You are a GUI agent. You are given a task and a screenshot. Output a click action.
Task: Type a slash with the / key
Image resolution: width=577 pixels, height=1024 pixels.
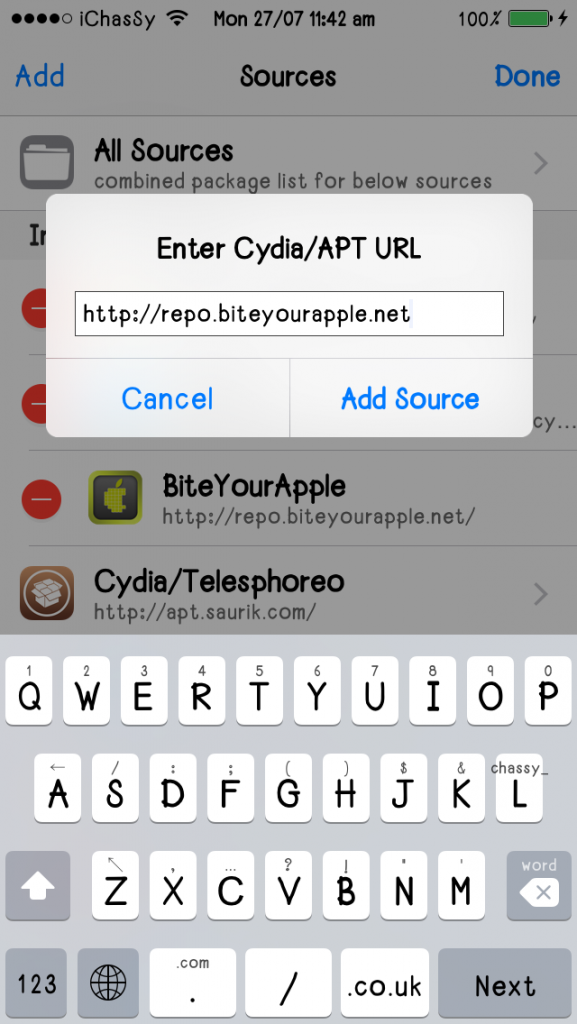(288, 984)
